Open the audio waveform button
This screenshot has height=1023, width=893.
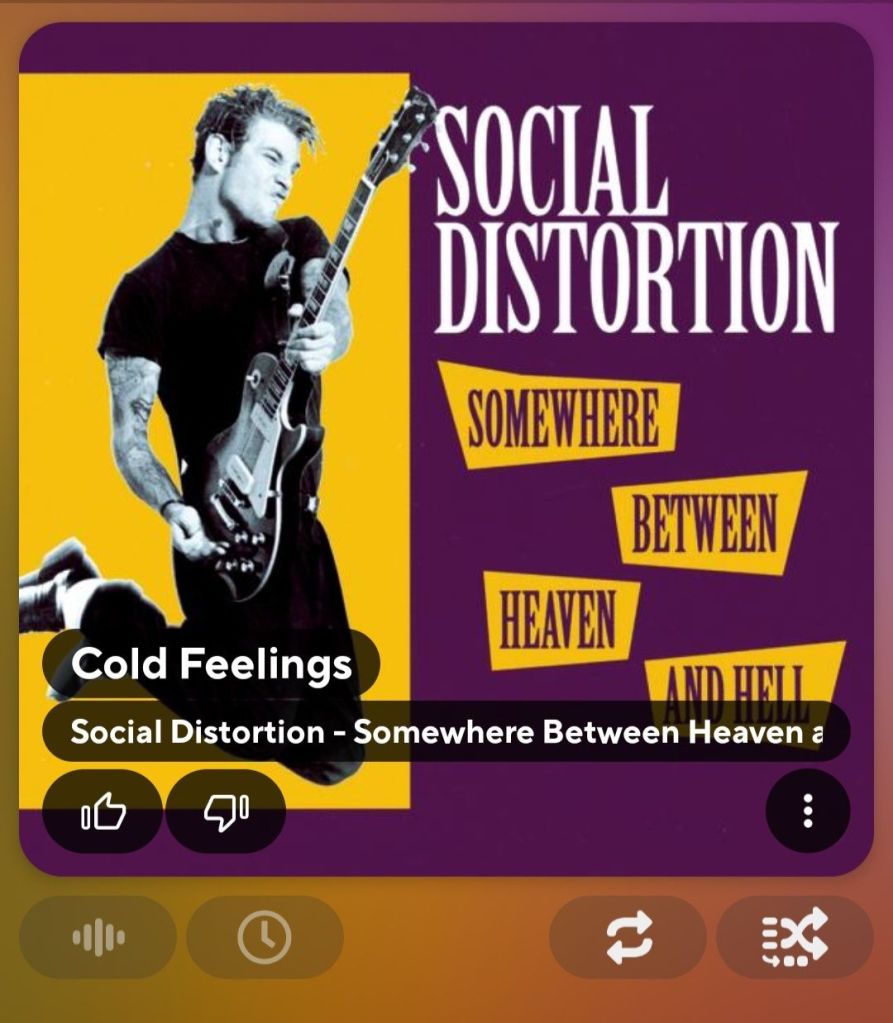[98, 937]
